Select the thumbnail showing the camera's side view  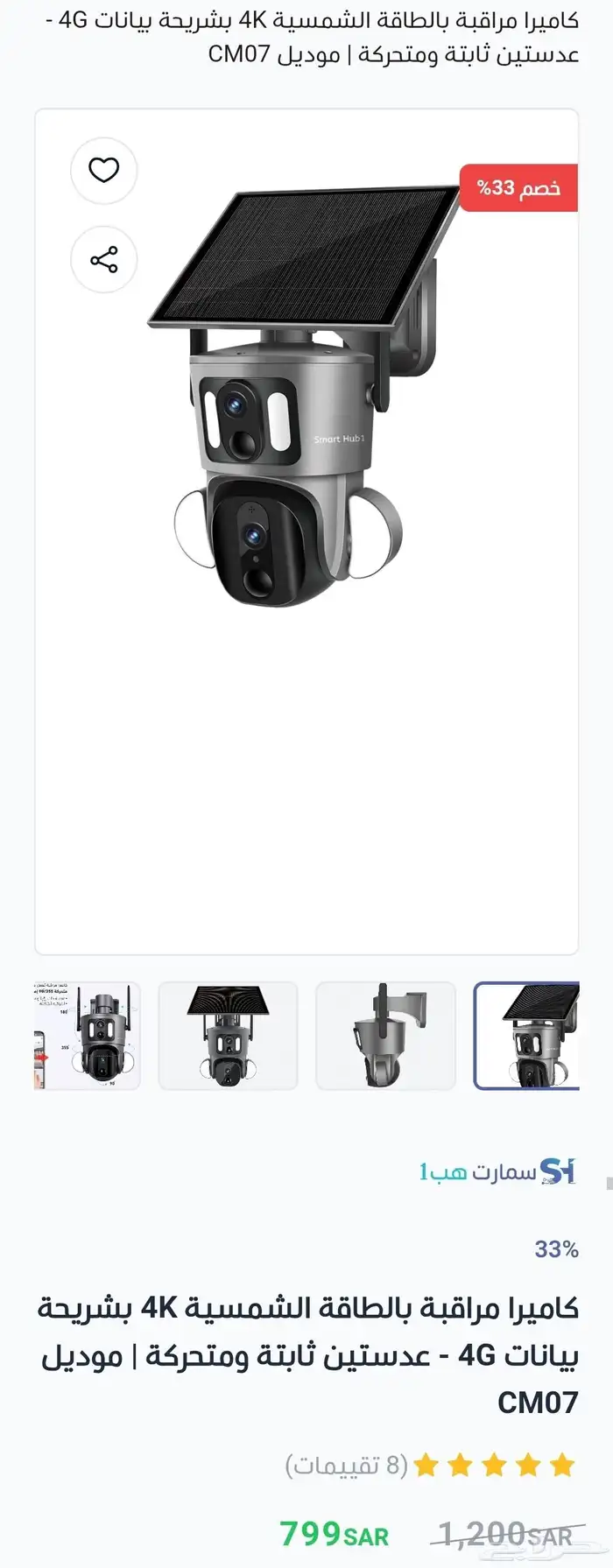pyautogui.click(x=385, y=1036)
